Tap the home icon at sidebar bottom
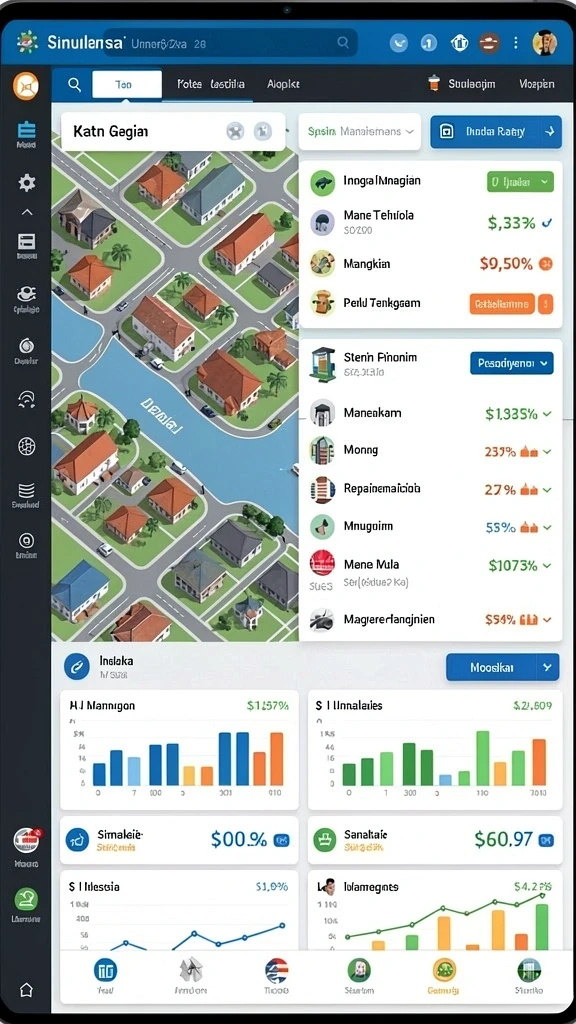 [26, 989]
